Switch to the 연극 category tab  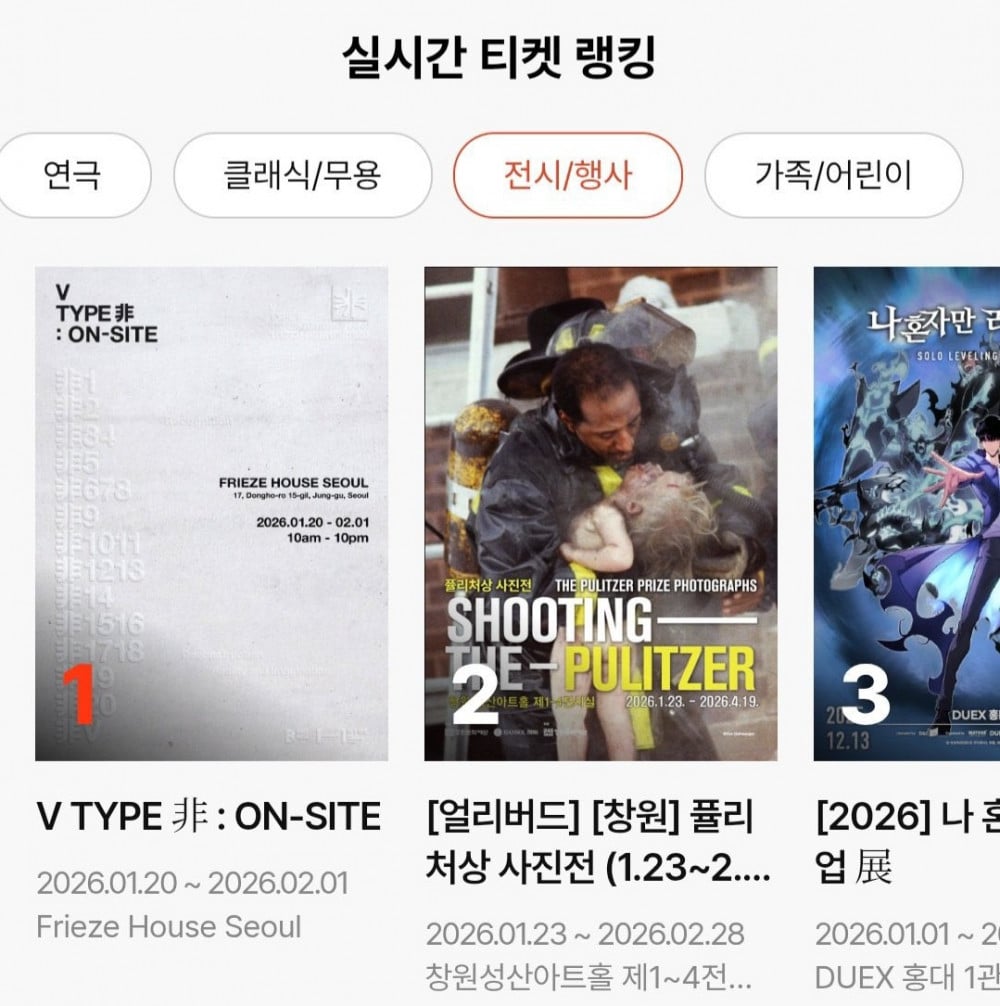click(71, 176)
